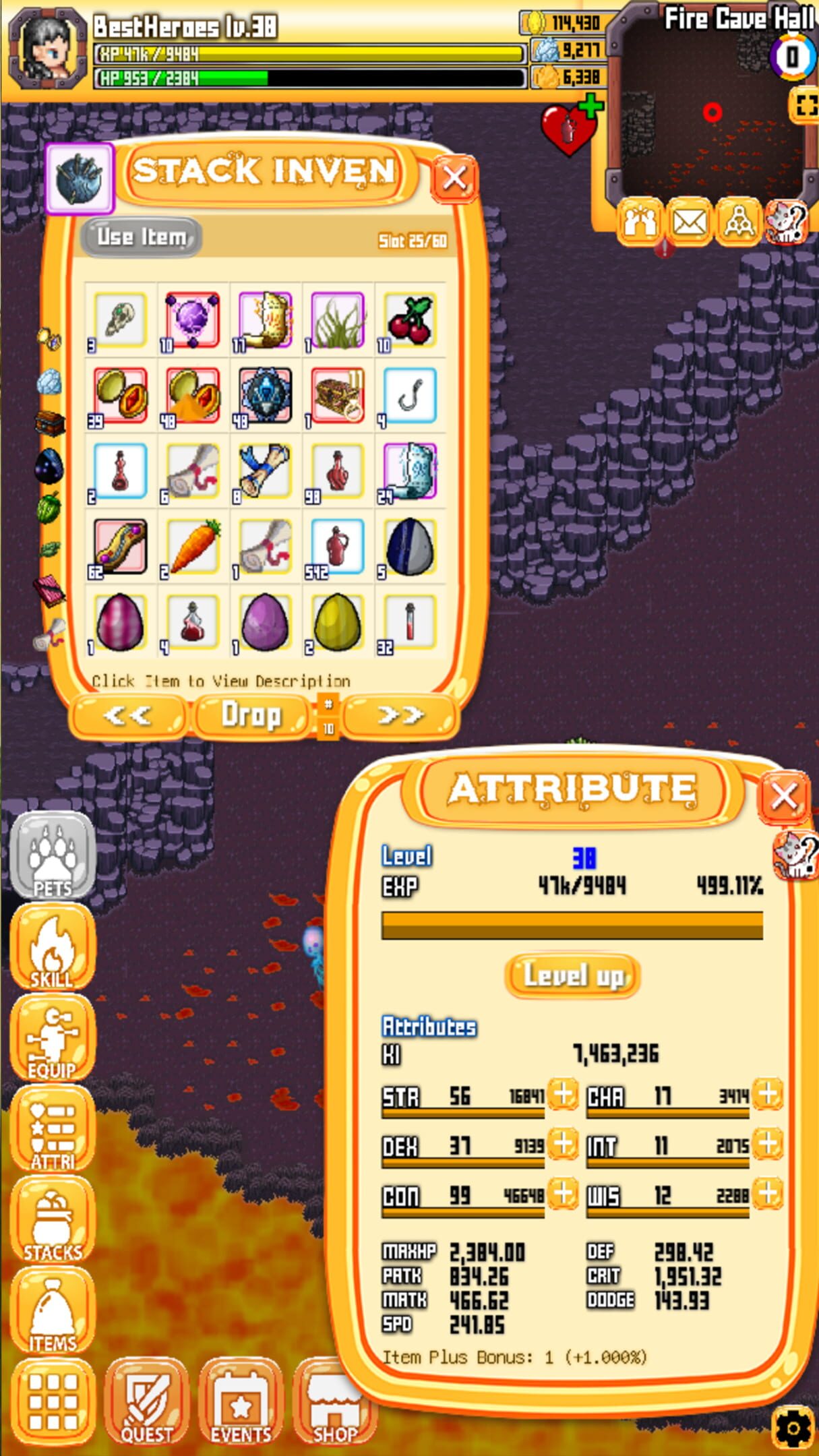The width and height of the screenshot is (819, 1456).
Task: Tap the Use Item button
Action: tap(141, 237)
